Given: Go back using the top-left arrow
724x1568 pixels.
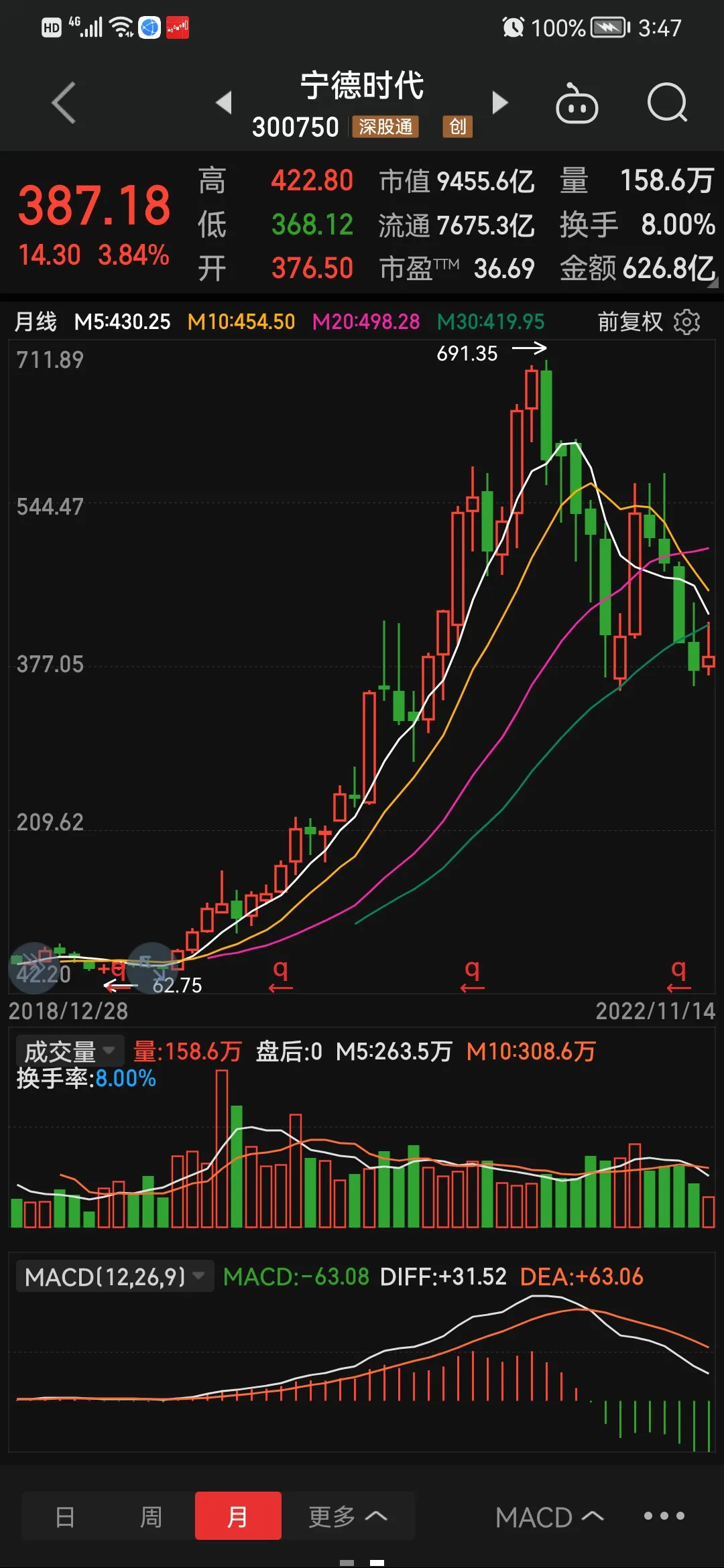Looking at the screenshot, I should tap(64, 103).
